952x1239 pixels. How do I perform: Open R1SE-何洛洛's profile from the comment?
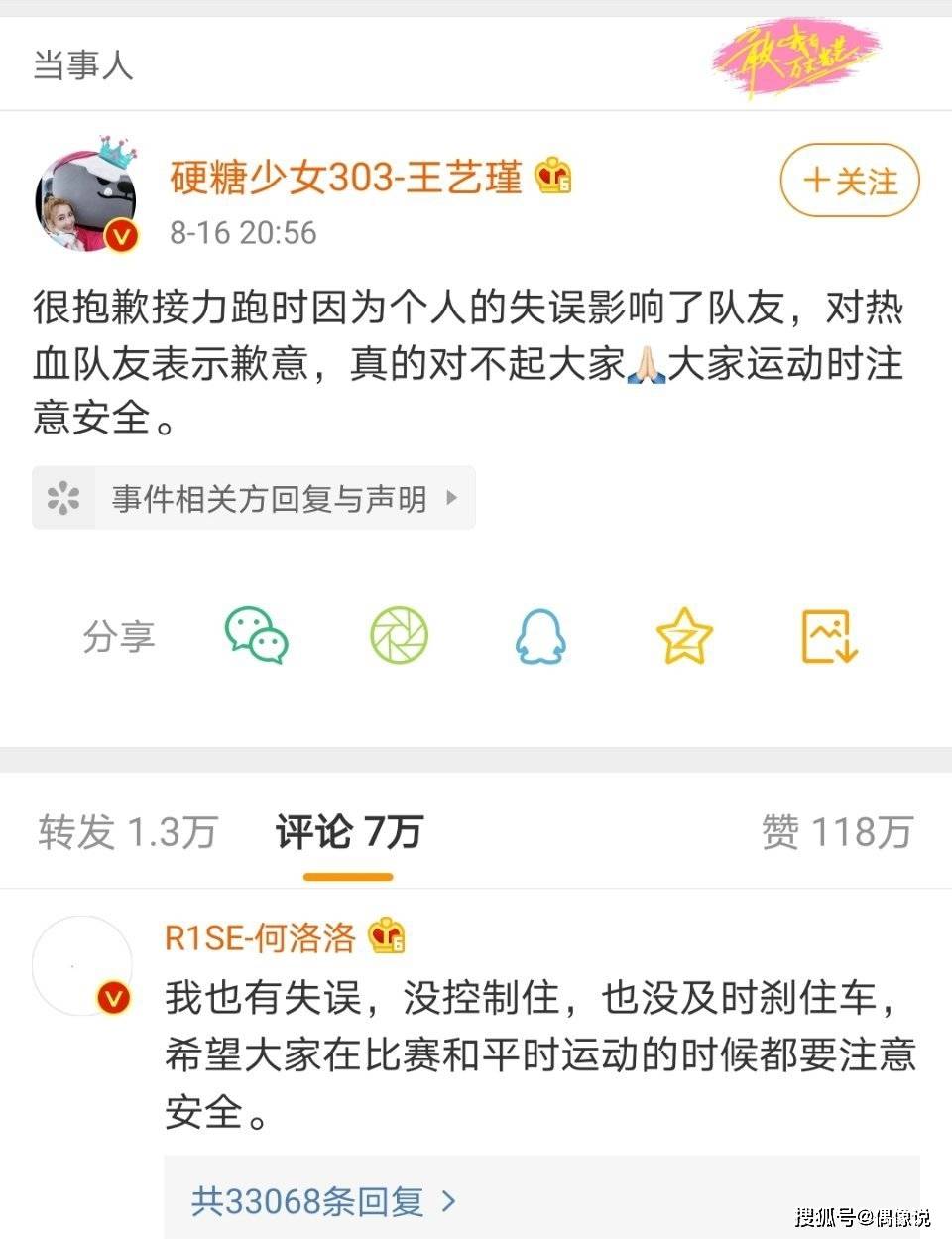click(260, 936)
